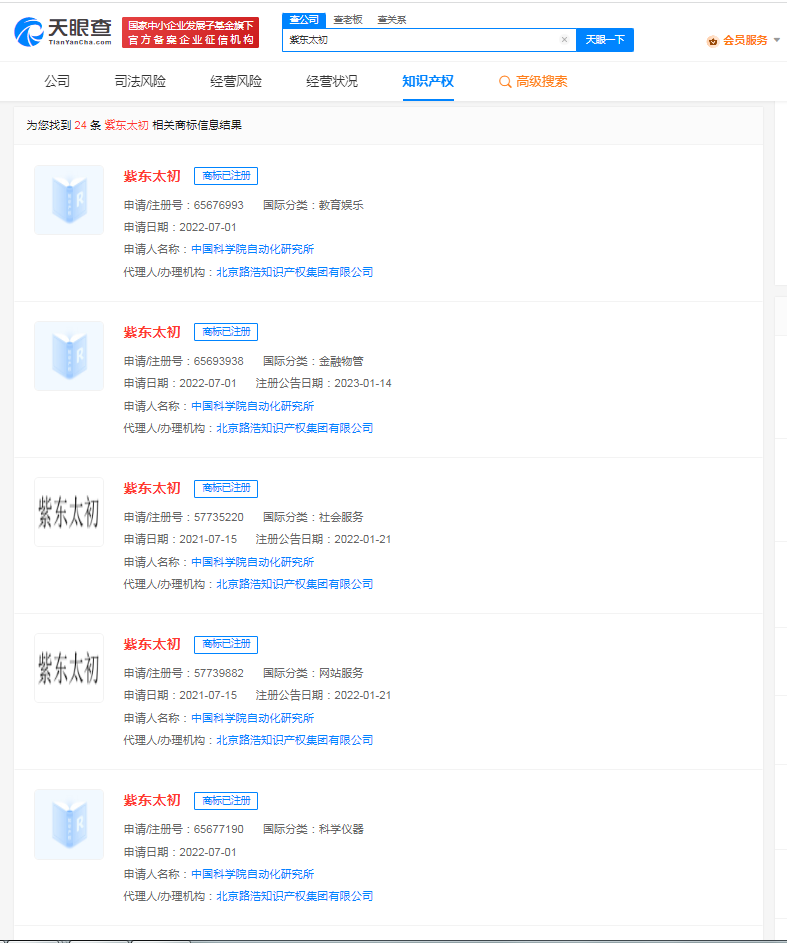This screenshot has width=787, height=943.
Task: Go to the 经营风险 tab
Action: click(x=236, y=81)
